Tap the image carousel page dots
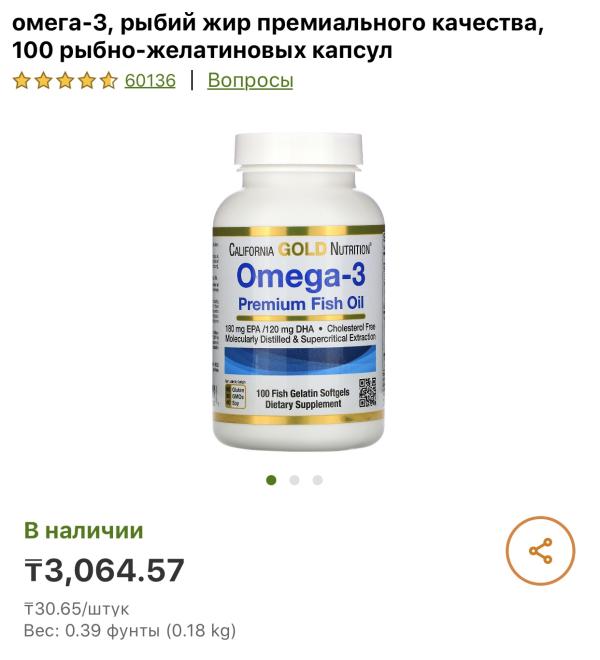Screen dimensions: 600x660 294,480
